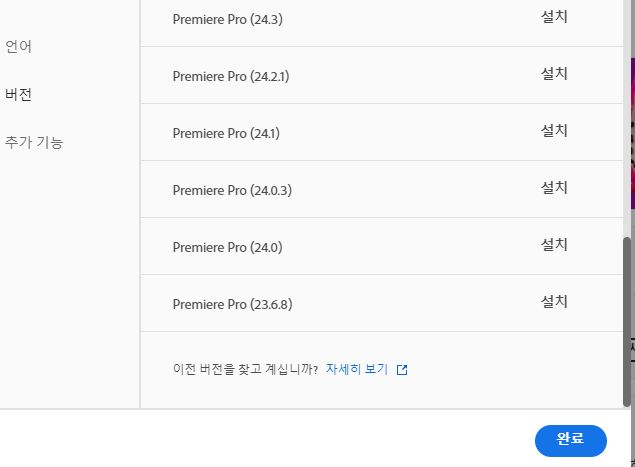Open the 추가 기능 section
Screen dimensions: 635x467
[34, 142]
